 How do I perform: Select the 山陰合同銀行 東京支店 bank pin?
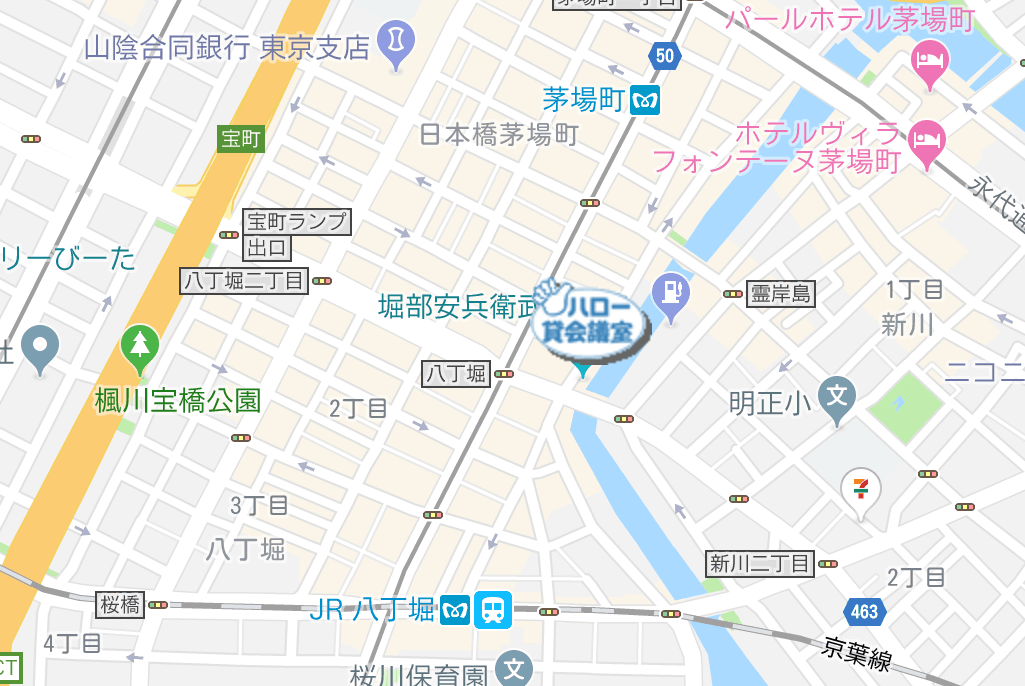399,44
